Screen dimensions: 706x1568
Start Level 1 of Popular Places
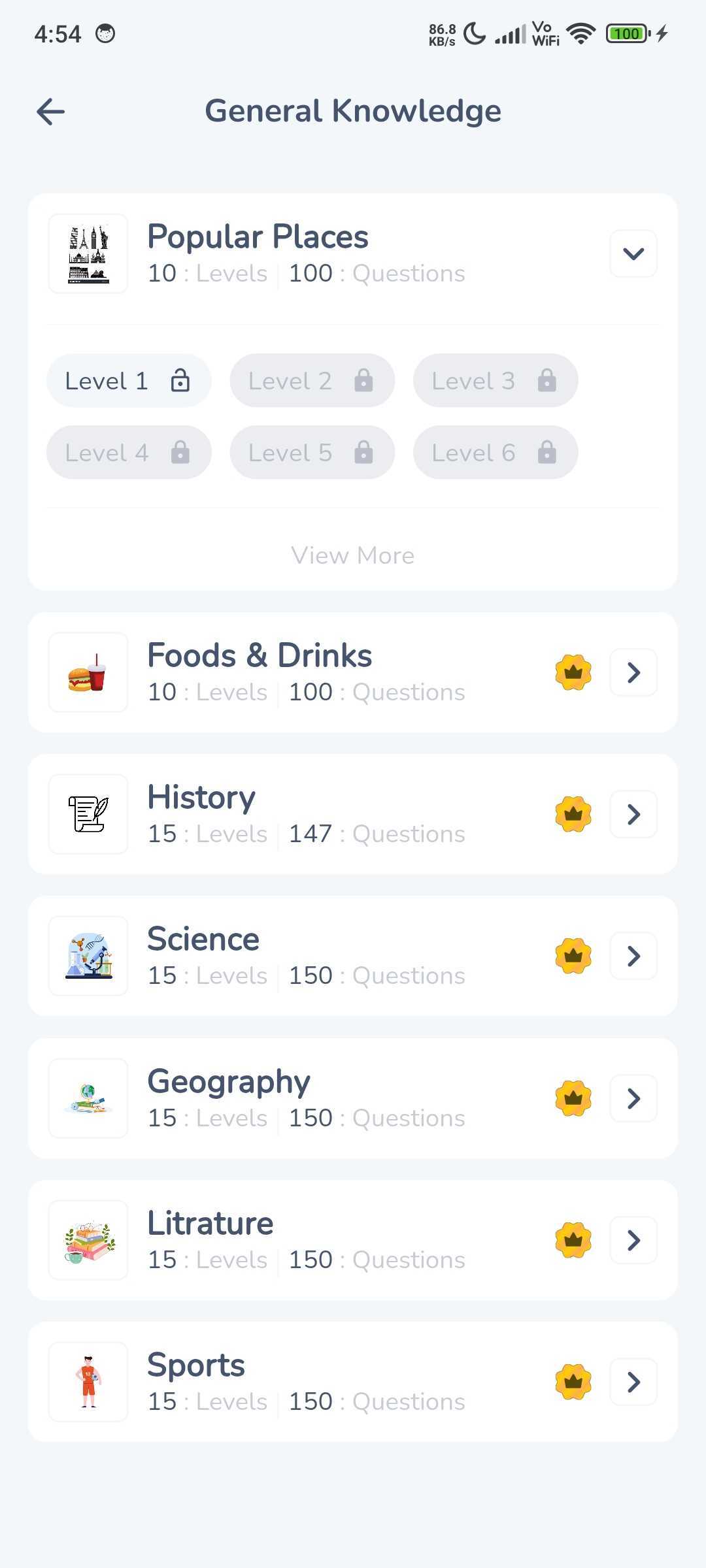click(129, 381)
